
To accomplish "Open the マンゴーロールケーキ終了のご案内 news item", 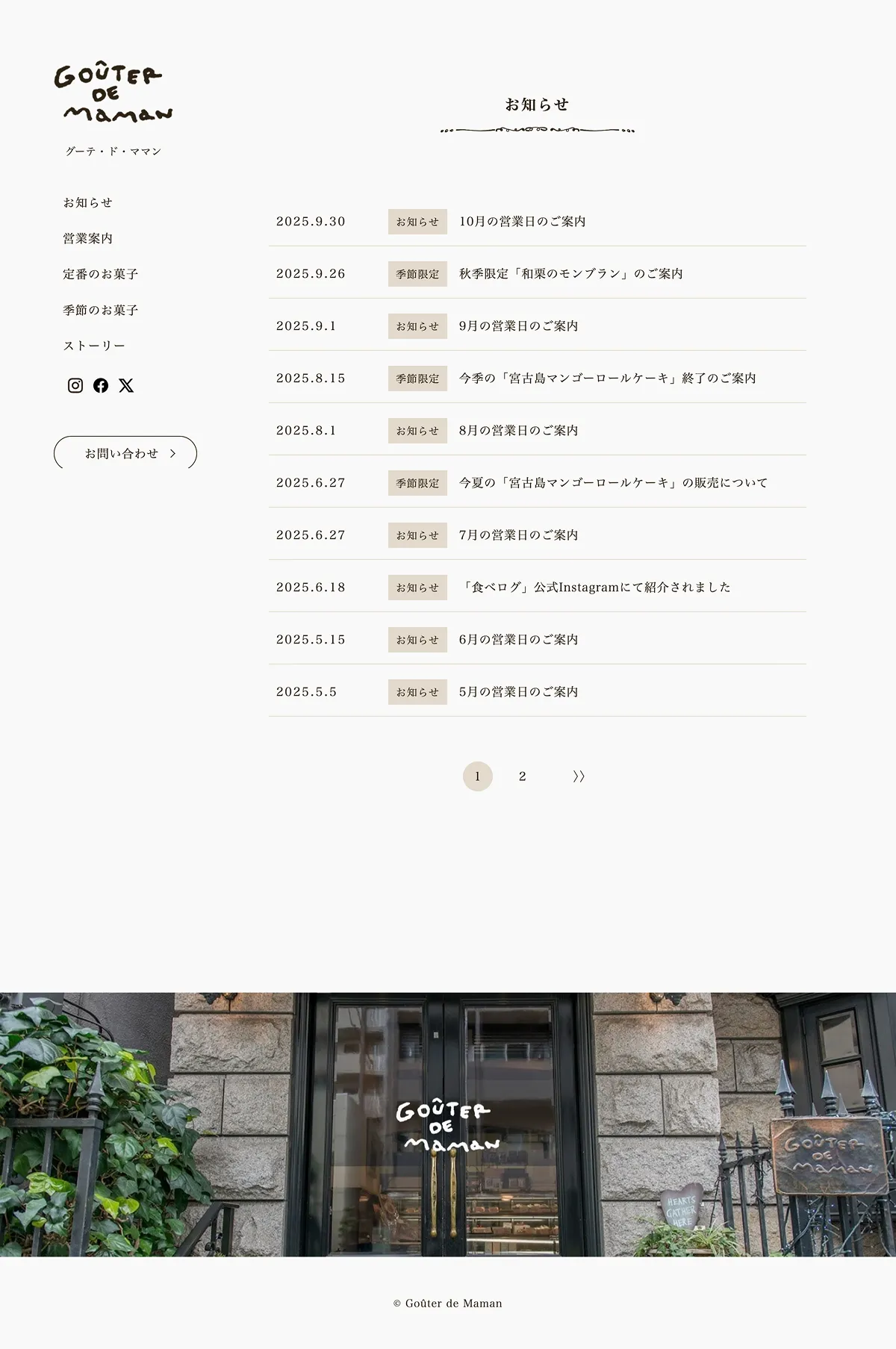I will (607, 378).
